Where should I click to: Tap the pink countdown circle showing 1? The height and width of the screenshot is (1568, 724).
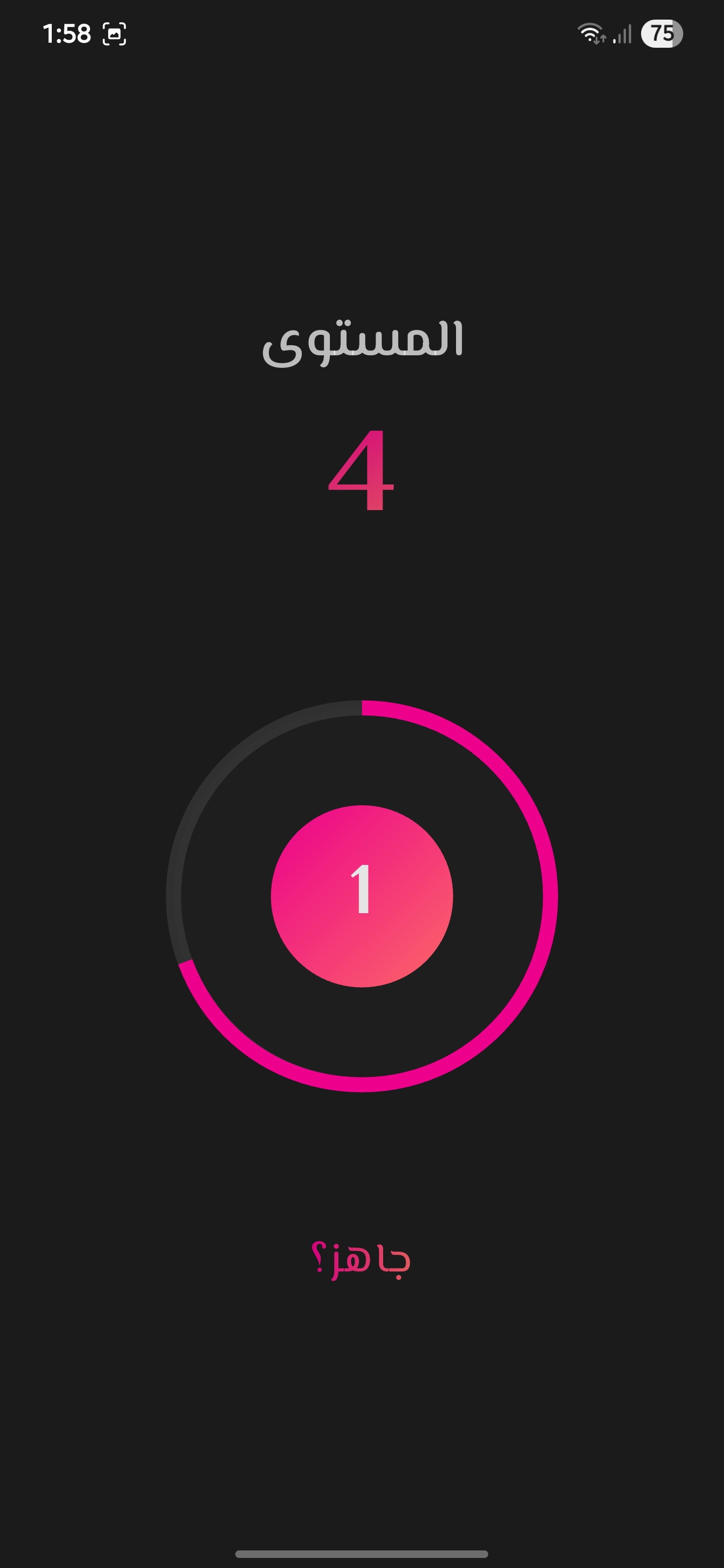pos(361,896)
